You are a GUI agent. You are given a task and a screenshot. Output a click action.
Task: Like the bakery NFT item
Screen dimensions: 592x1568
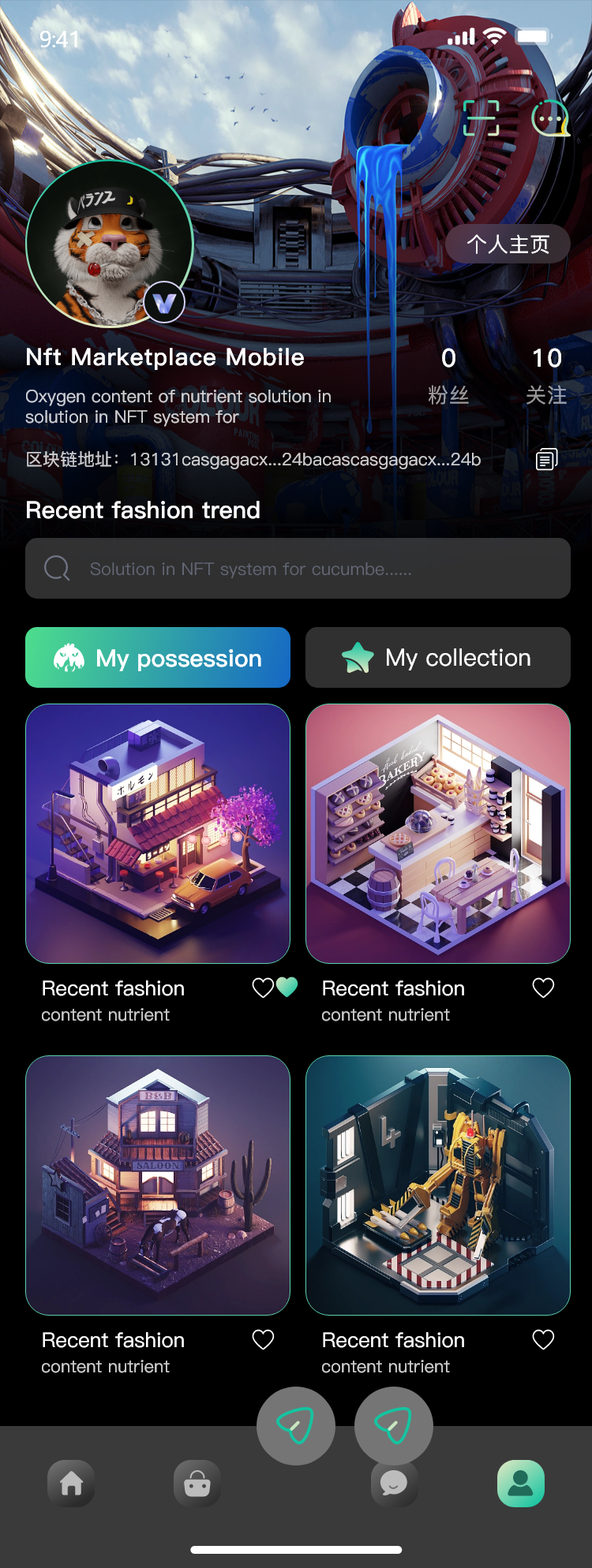coord(543,987)
